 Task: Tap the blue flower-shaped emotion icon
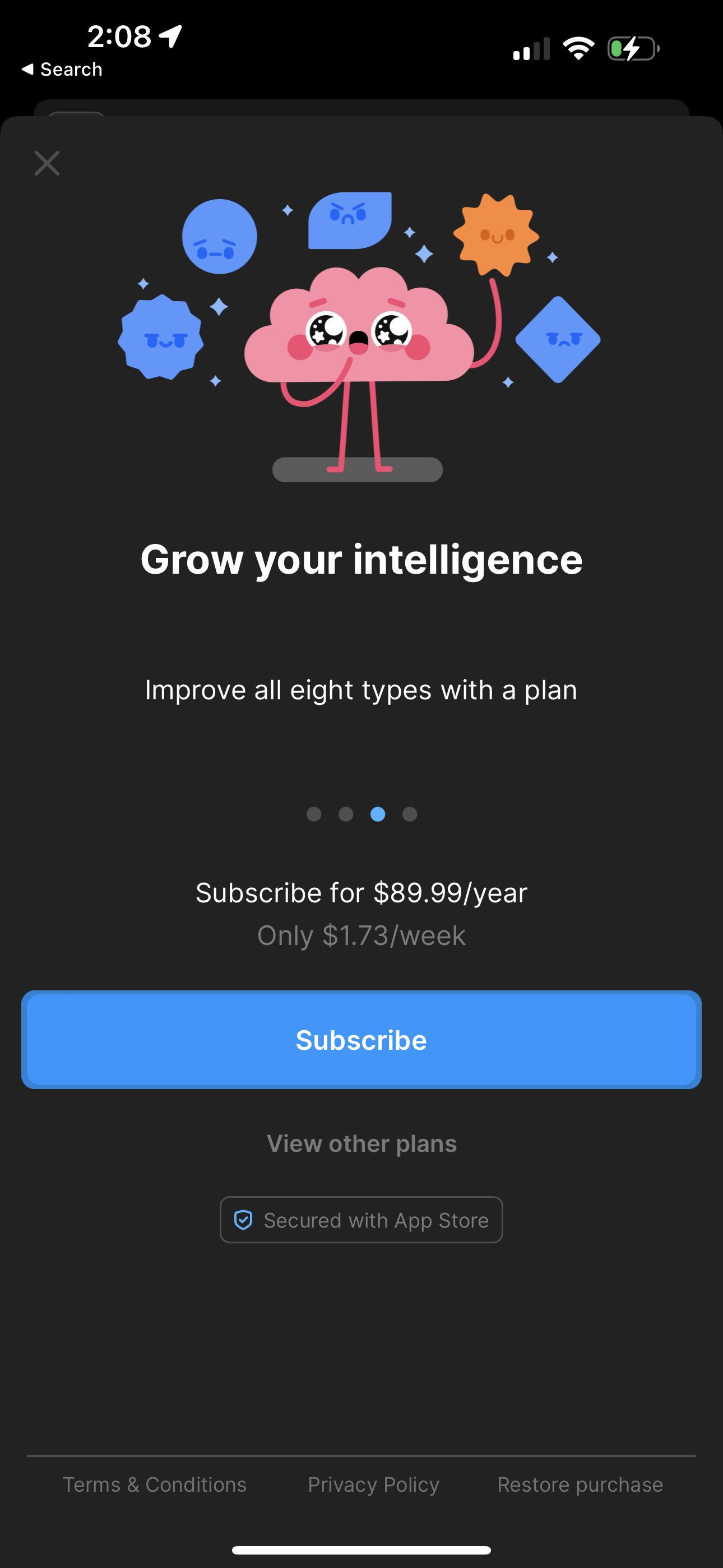click(161, 338)
